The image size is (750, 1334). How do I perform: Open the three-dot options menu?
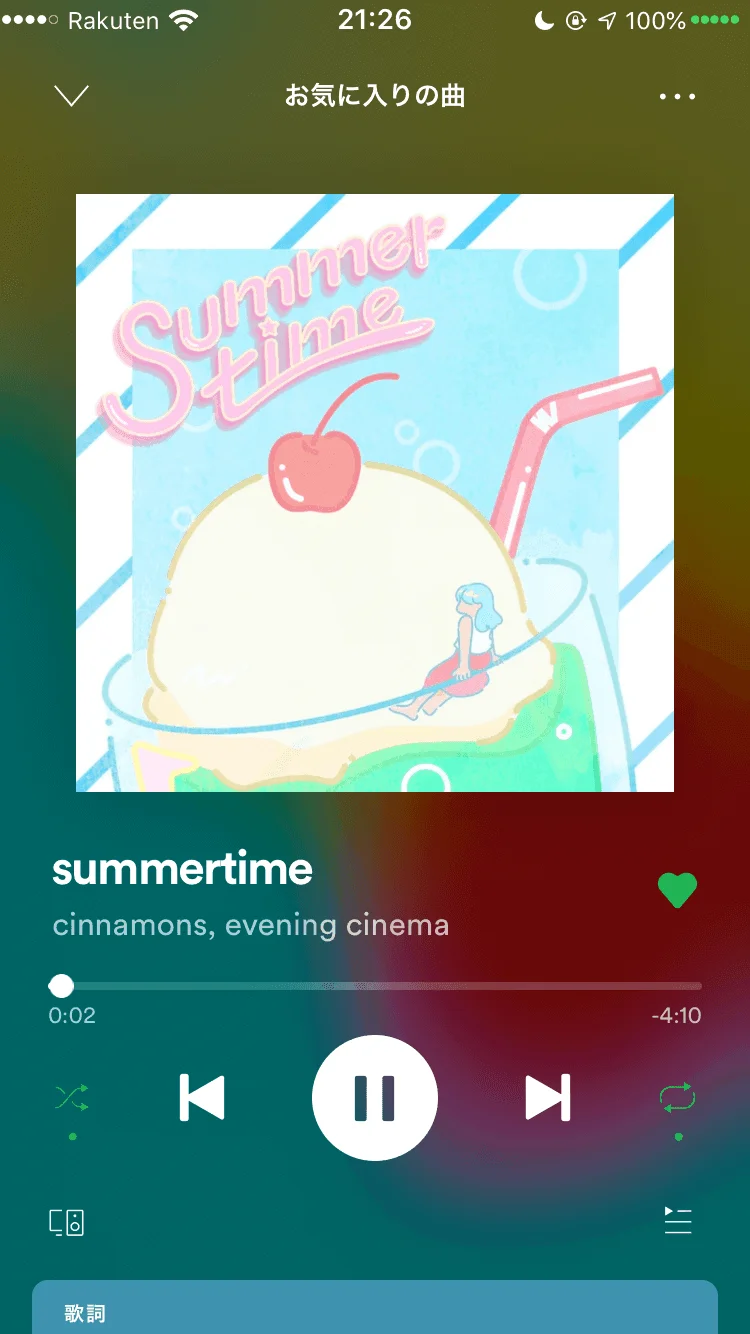point(677,97)
